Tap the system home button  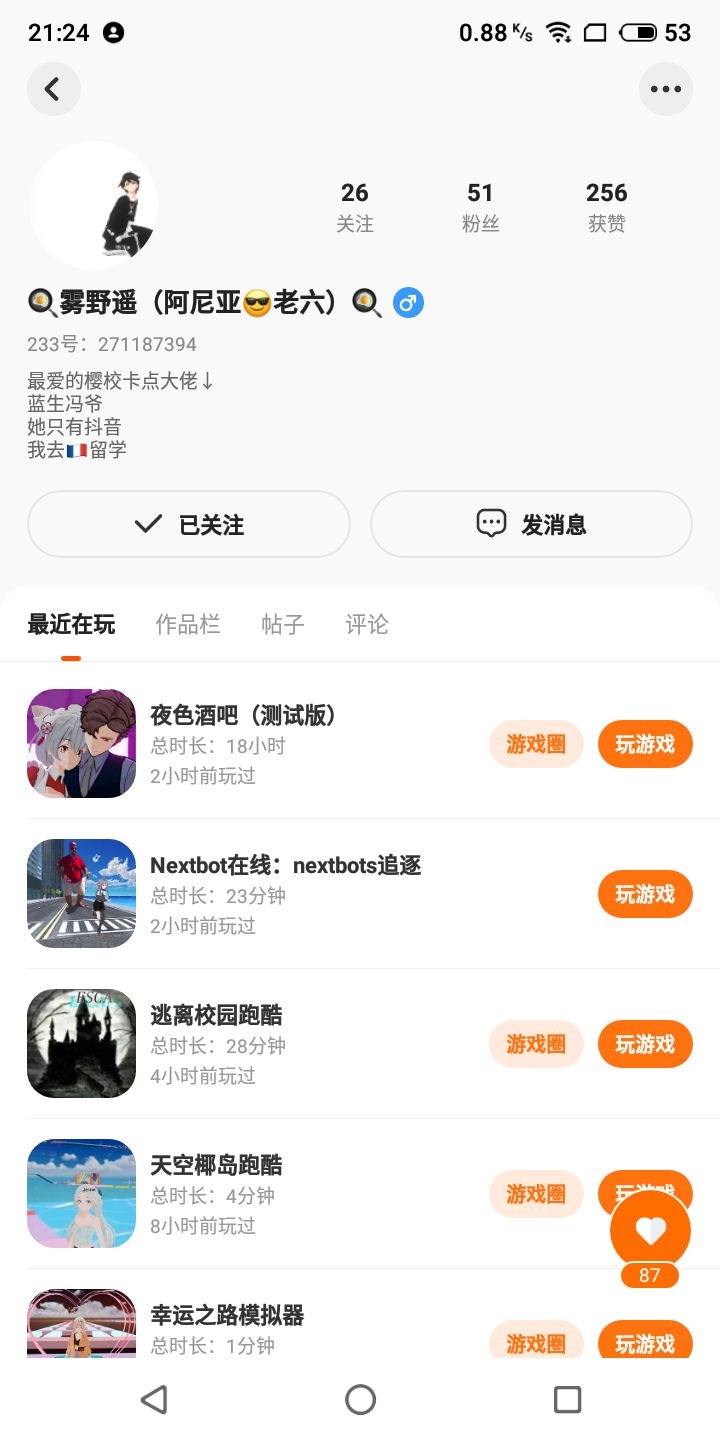click(x=360, y=1399)
